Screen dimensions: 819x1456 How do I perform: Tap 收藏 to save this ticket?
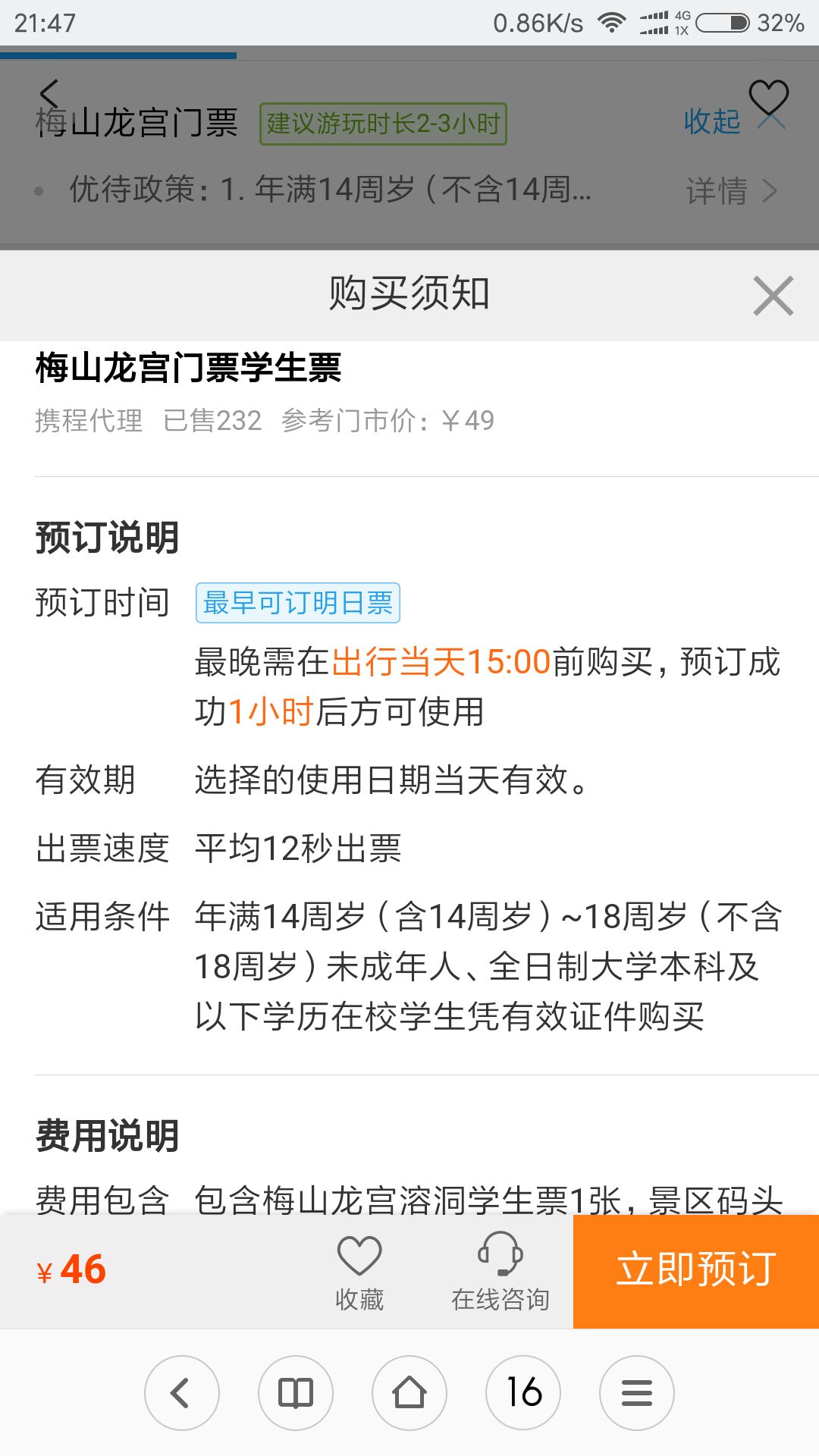pyautogui.click(x=359, y=1272)
